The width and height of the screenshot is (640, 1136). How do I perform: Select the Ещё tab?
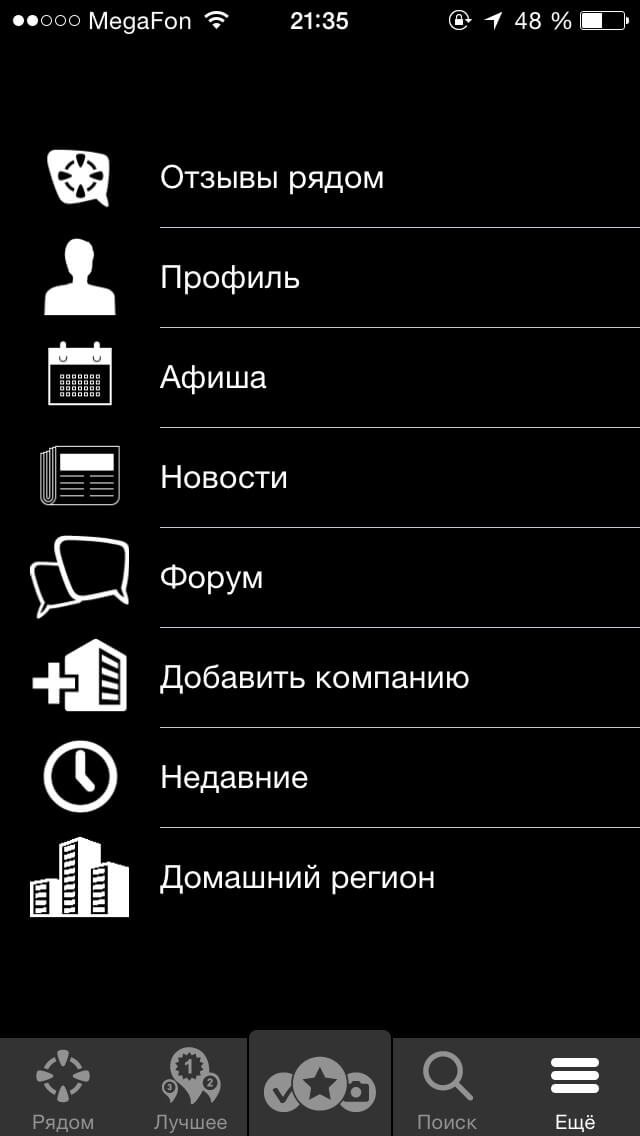(x=575, y=1090)
